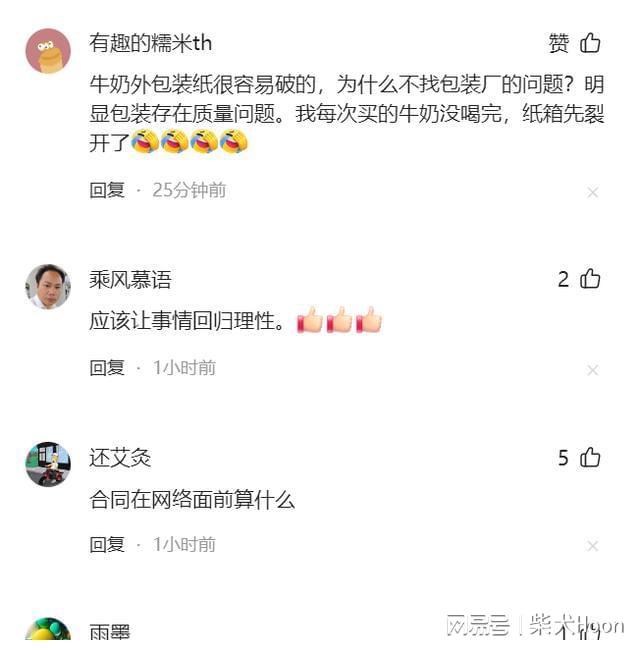Dismiss 还艾灸's comment
This screenshot has height=650, width=640.
point(592,546)
